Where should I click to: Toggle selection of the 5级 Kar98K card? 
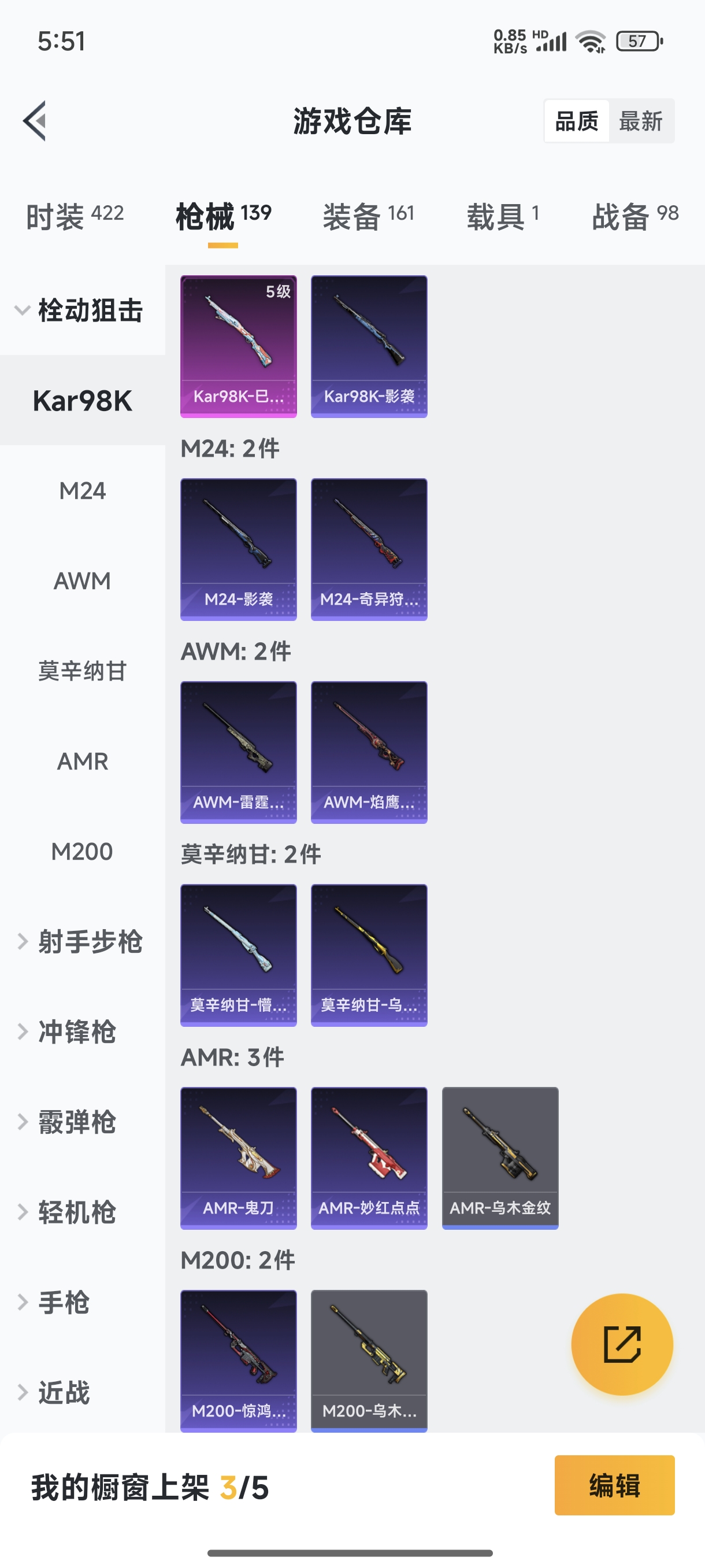tap(238, 346)
